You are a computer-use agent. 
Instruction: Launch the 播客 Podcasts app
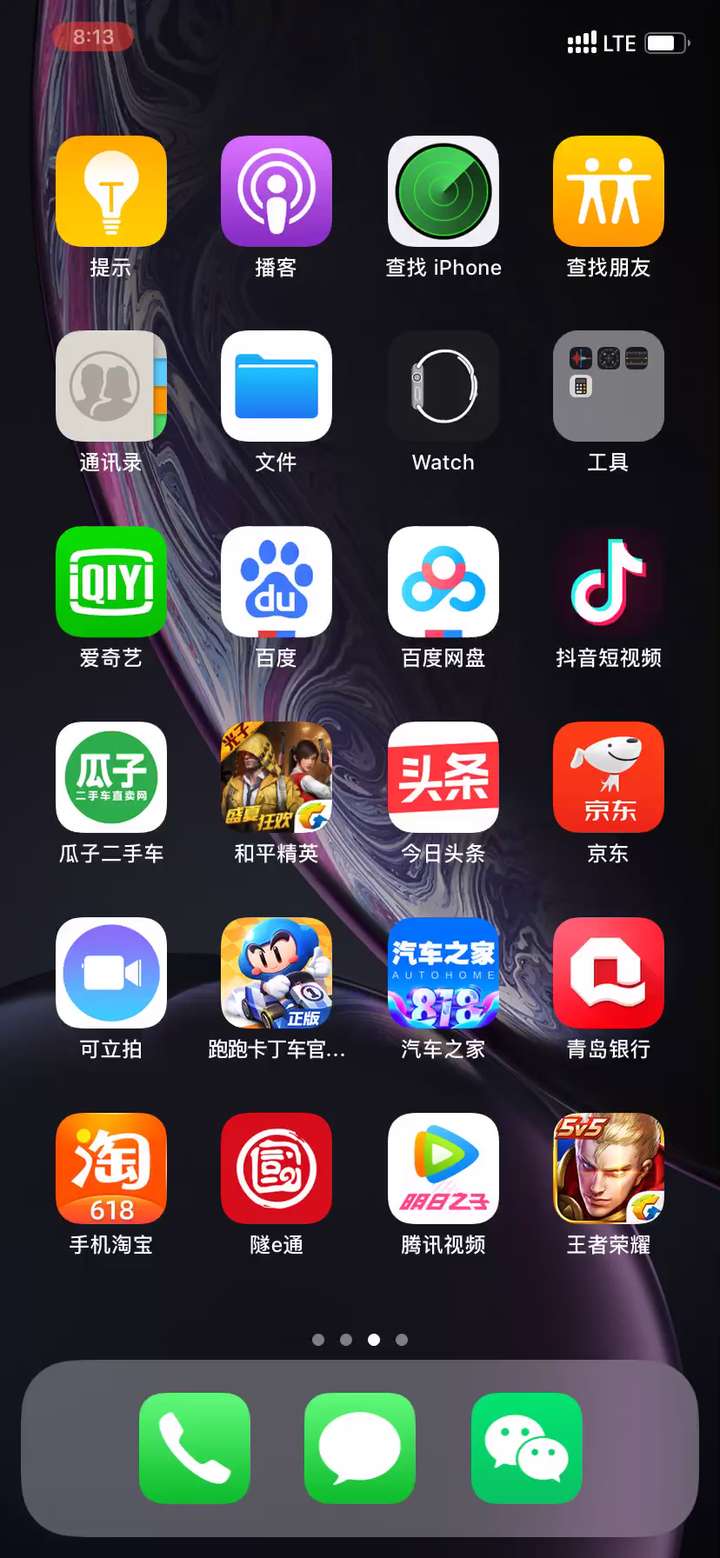[276, 191]
